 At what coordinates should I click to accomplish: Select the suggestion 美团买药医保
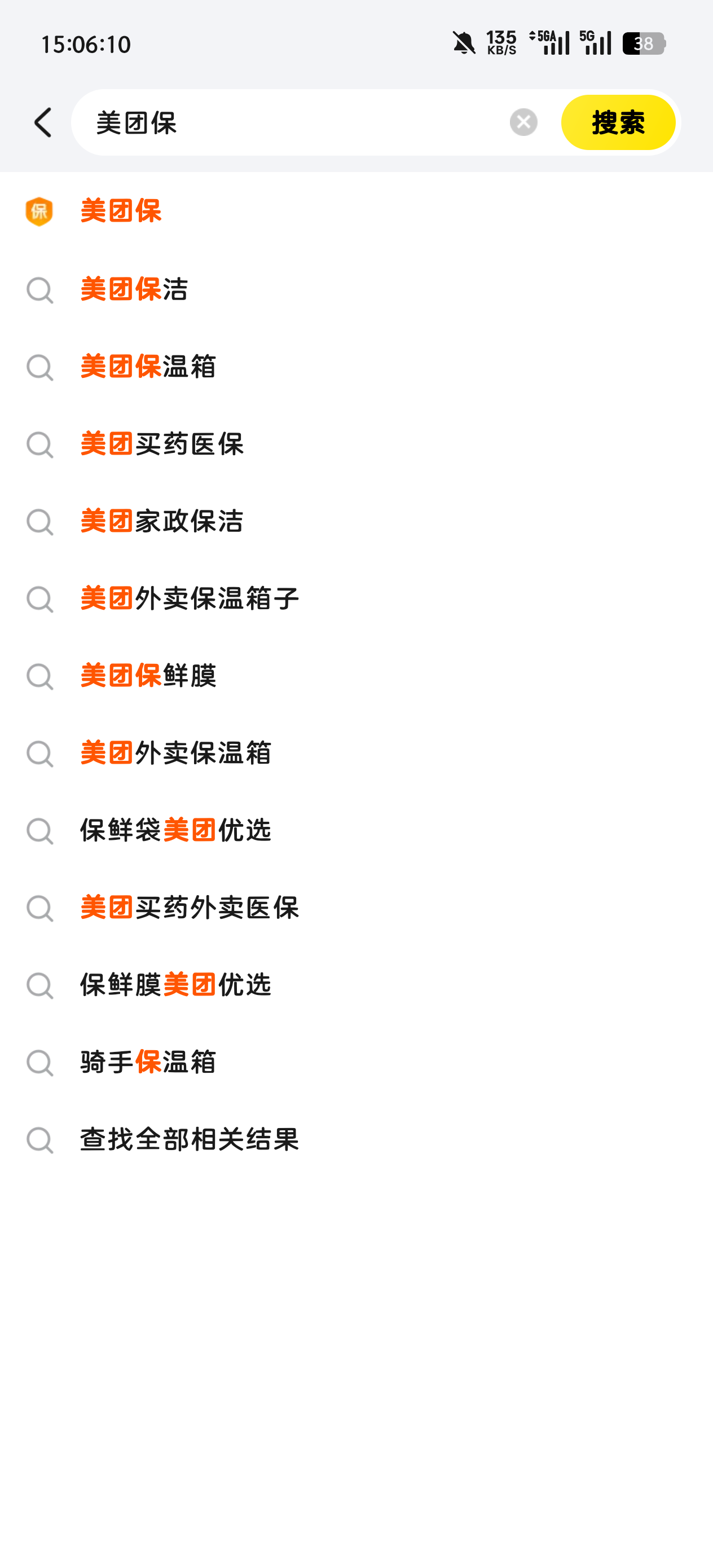coord(356,444)
